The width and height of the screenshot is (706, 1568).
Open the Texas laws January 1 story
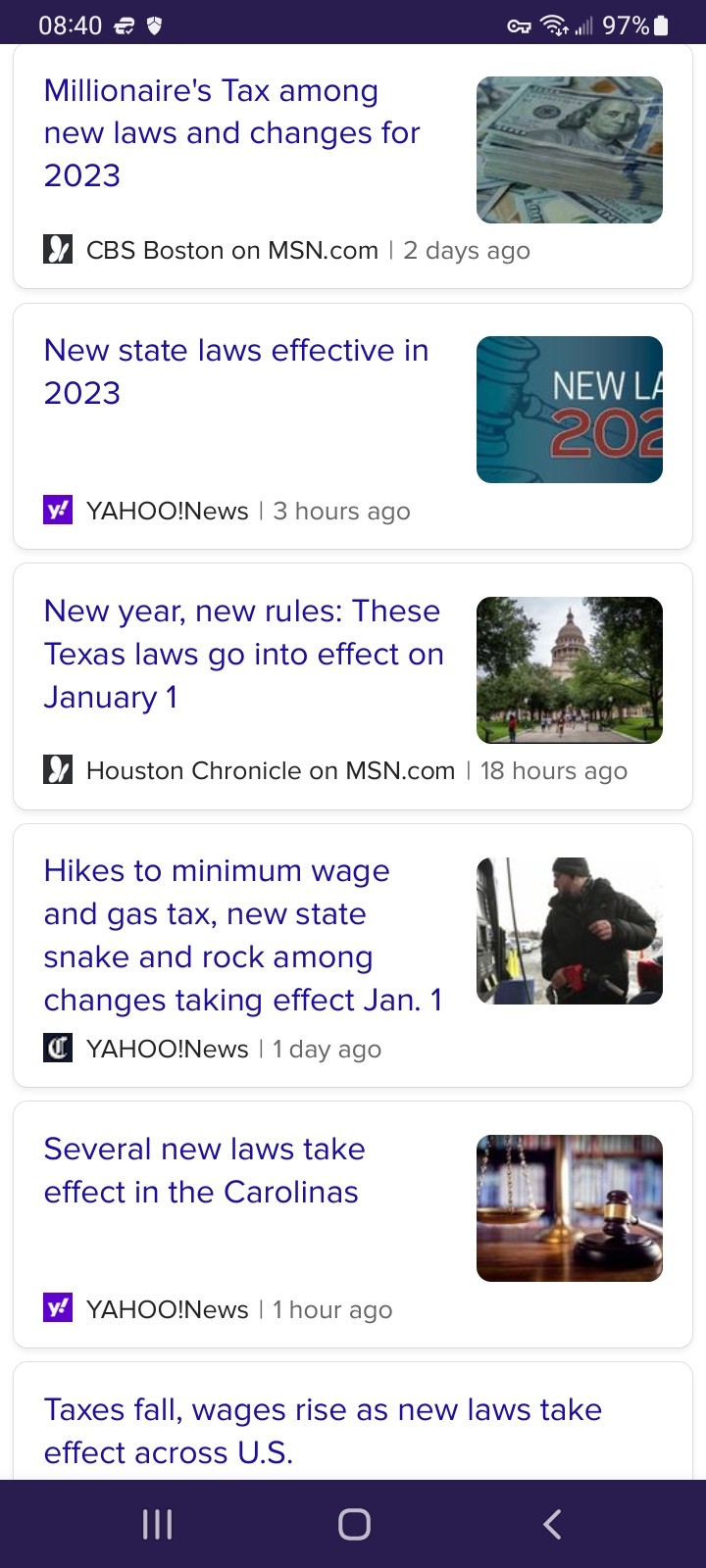(243, 654)
